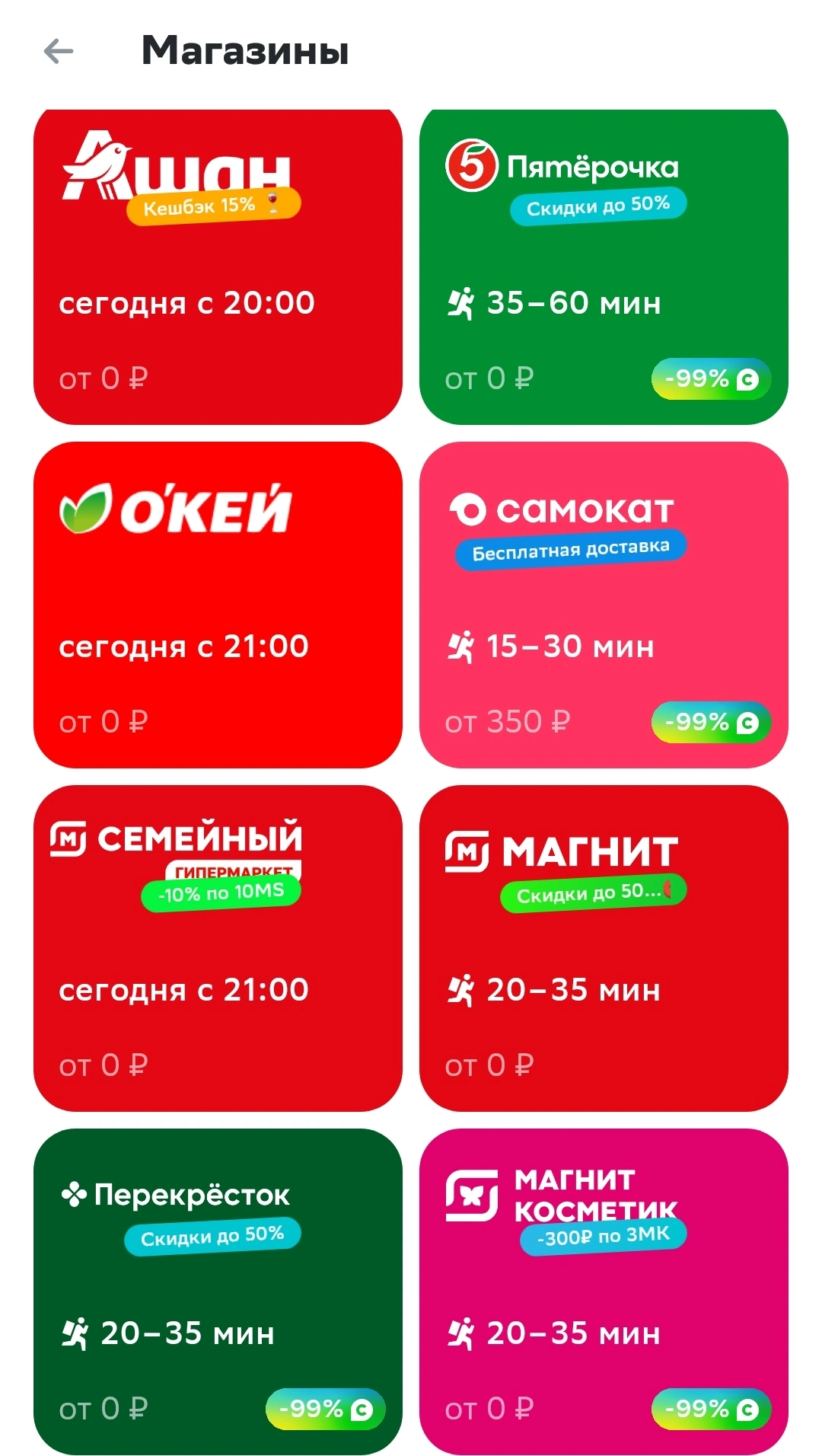Open the Ашан store card
This screenshot has width=822, height=1456.
[x=218, y=267]
